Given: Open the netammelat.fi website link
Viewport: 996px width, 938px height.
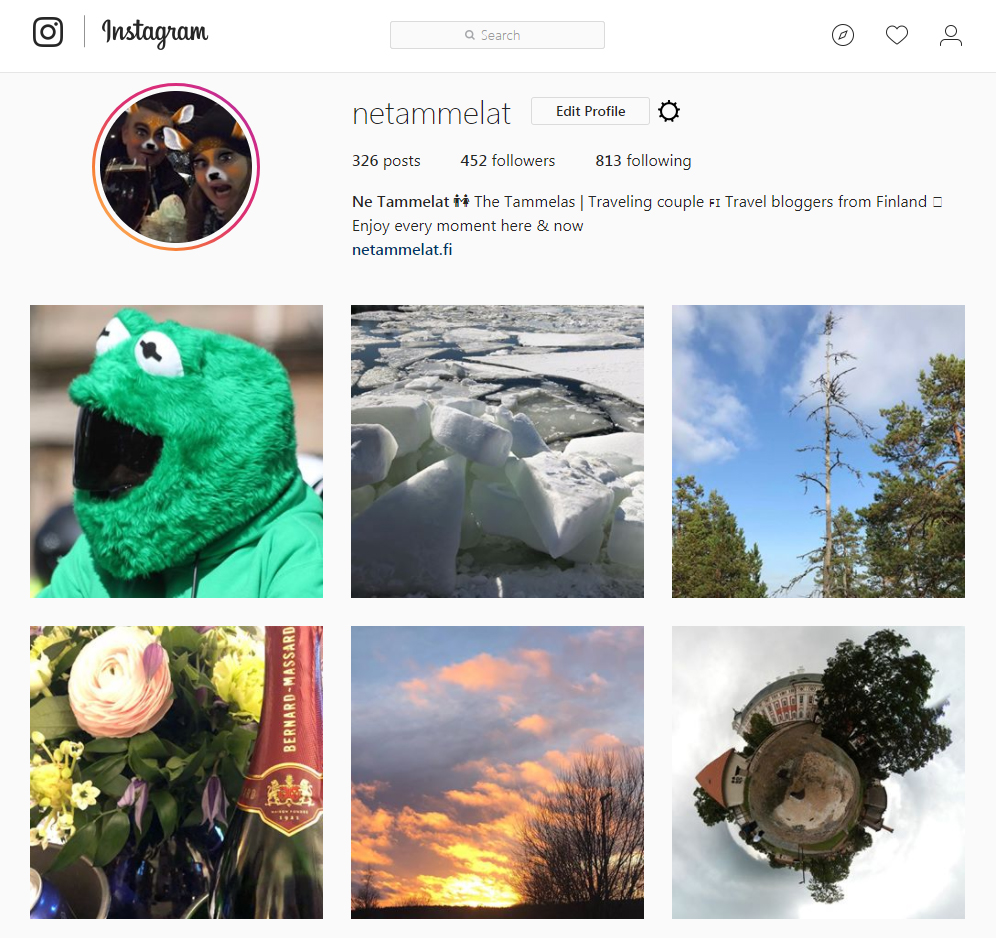Looking at the screenshot, I should tap(402, 250).
